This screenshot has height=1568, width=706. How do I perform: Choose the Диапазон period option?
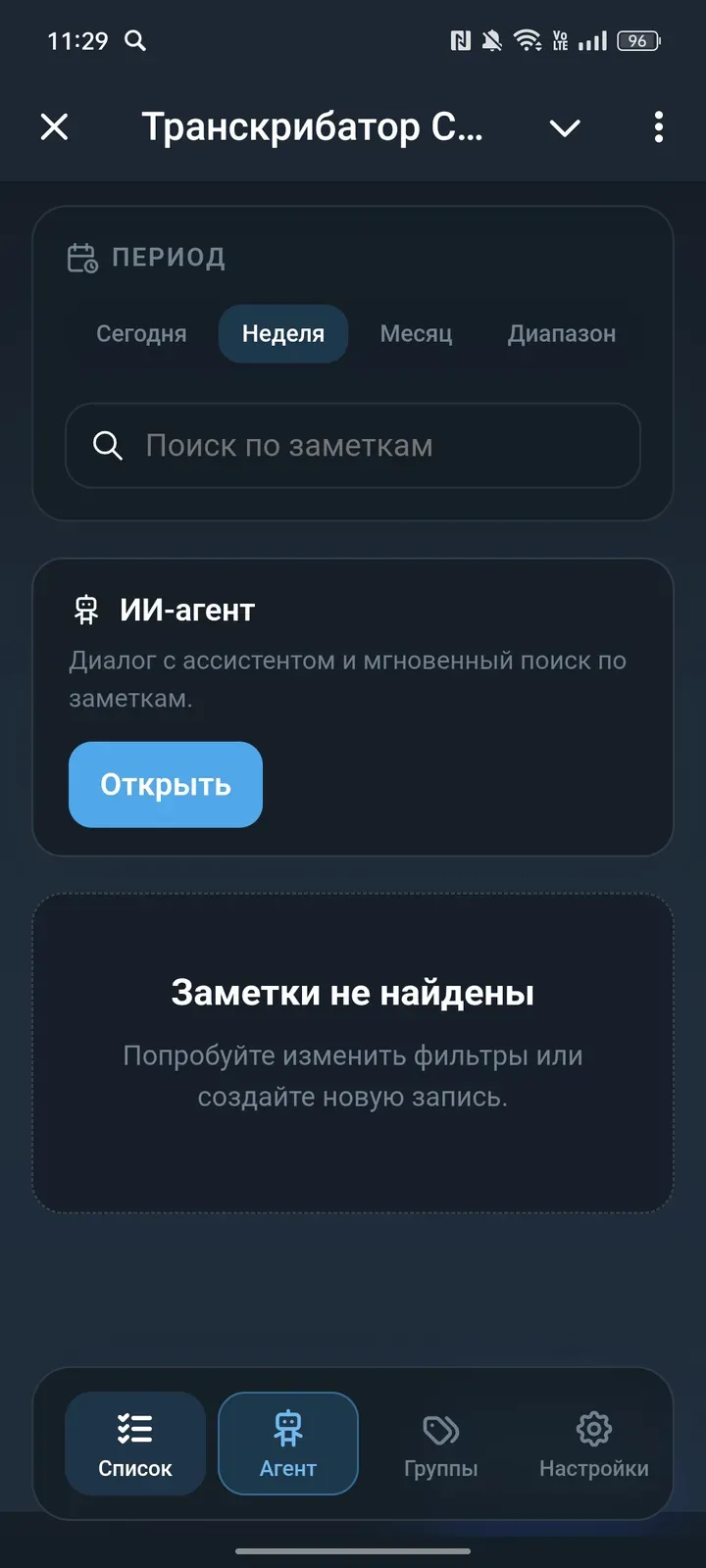click(562, 333)
